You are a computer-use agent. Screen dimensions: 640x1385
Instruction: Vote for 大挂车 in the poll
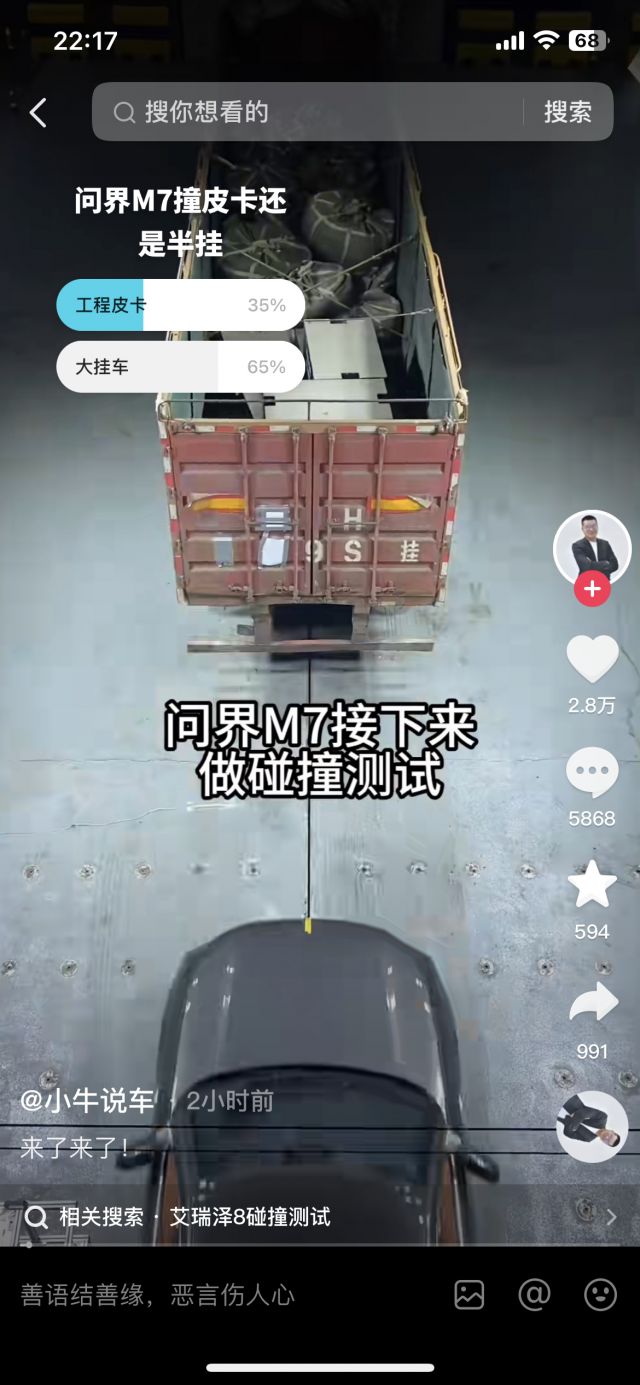point(180,367)
